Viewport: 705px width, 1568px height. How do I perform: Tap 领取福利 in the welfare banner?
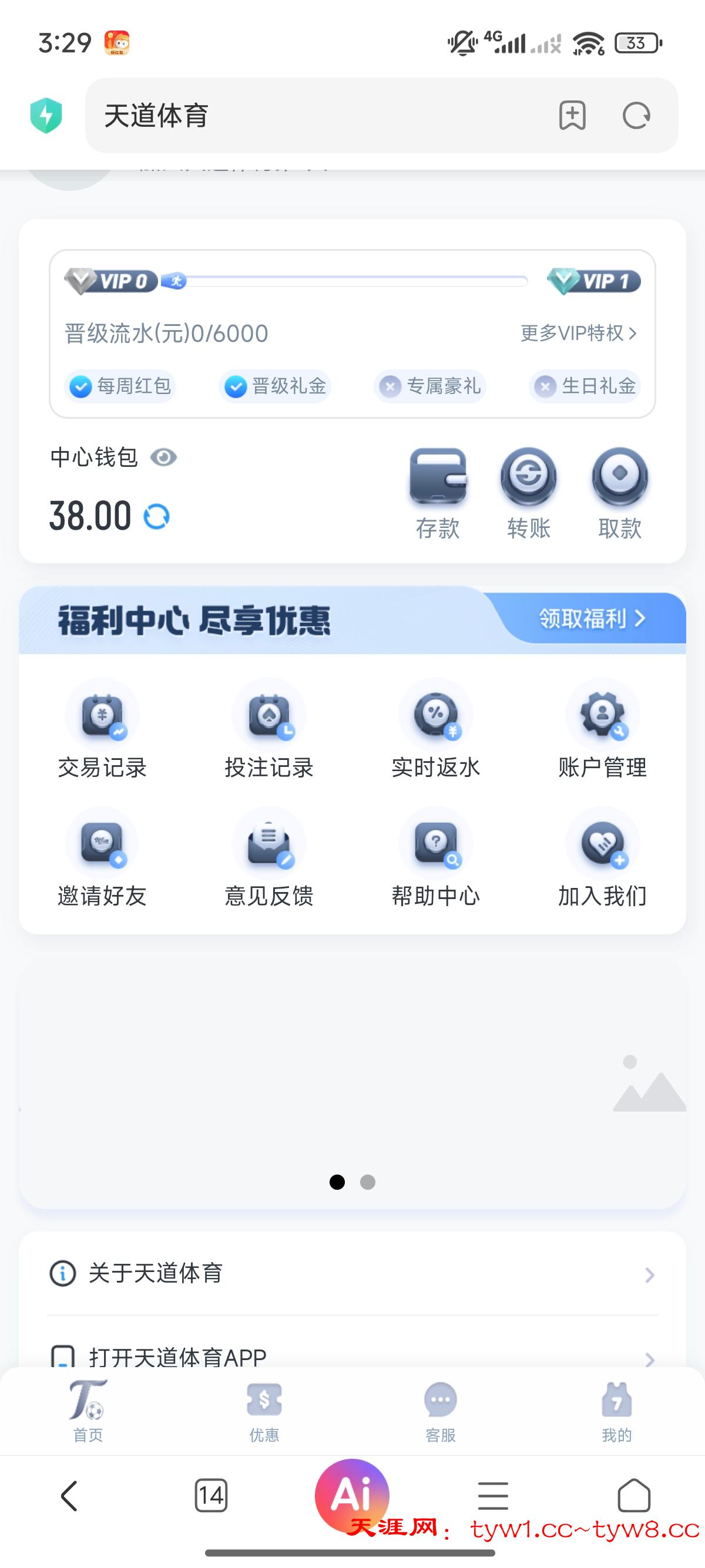tap(591, 618)
